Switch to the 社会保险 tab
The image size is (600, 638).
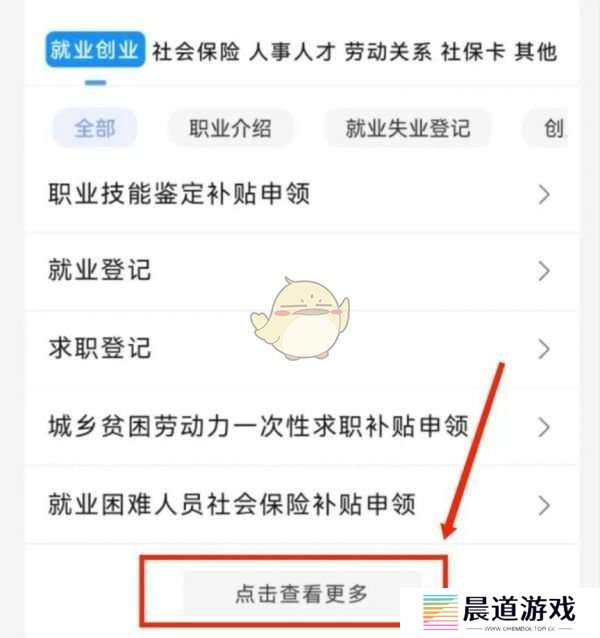pos(196,51)
